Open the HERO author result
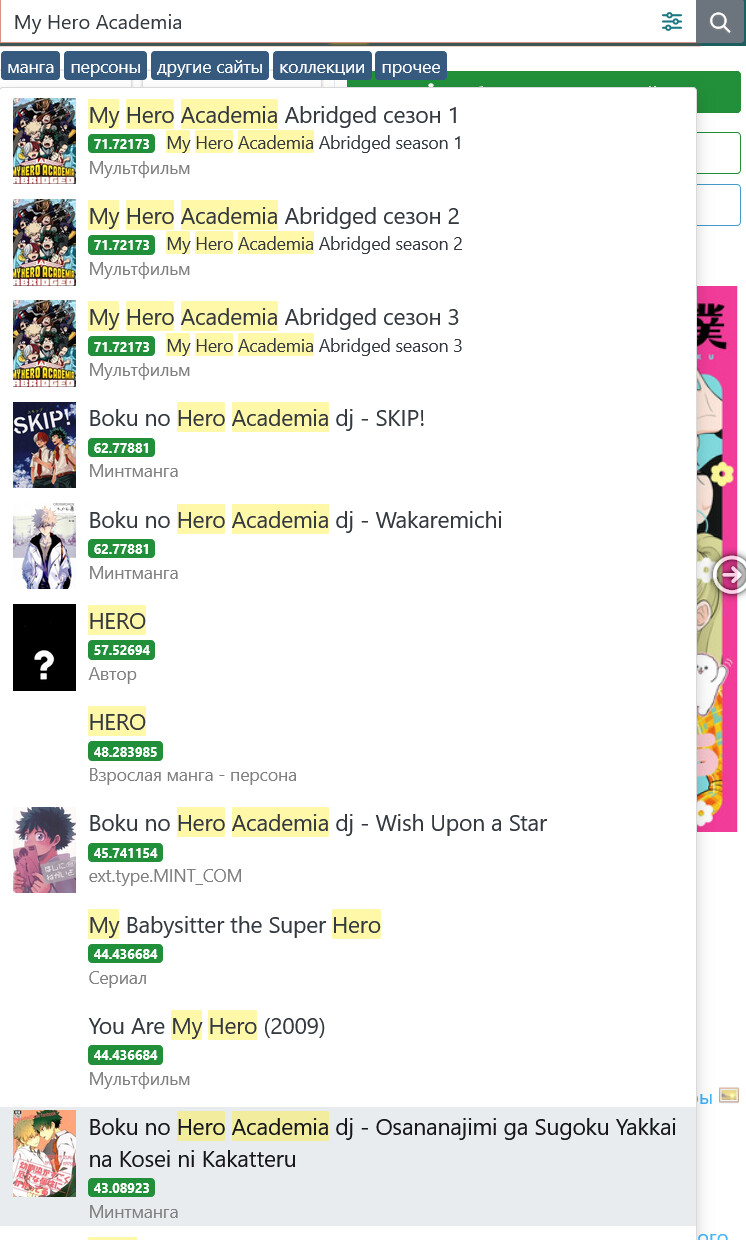 click(117, 621)
